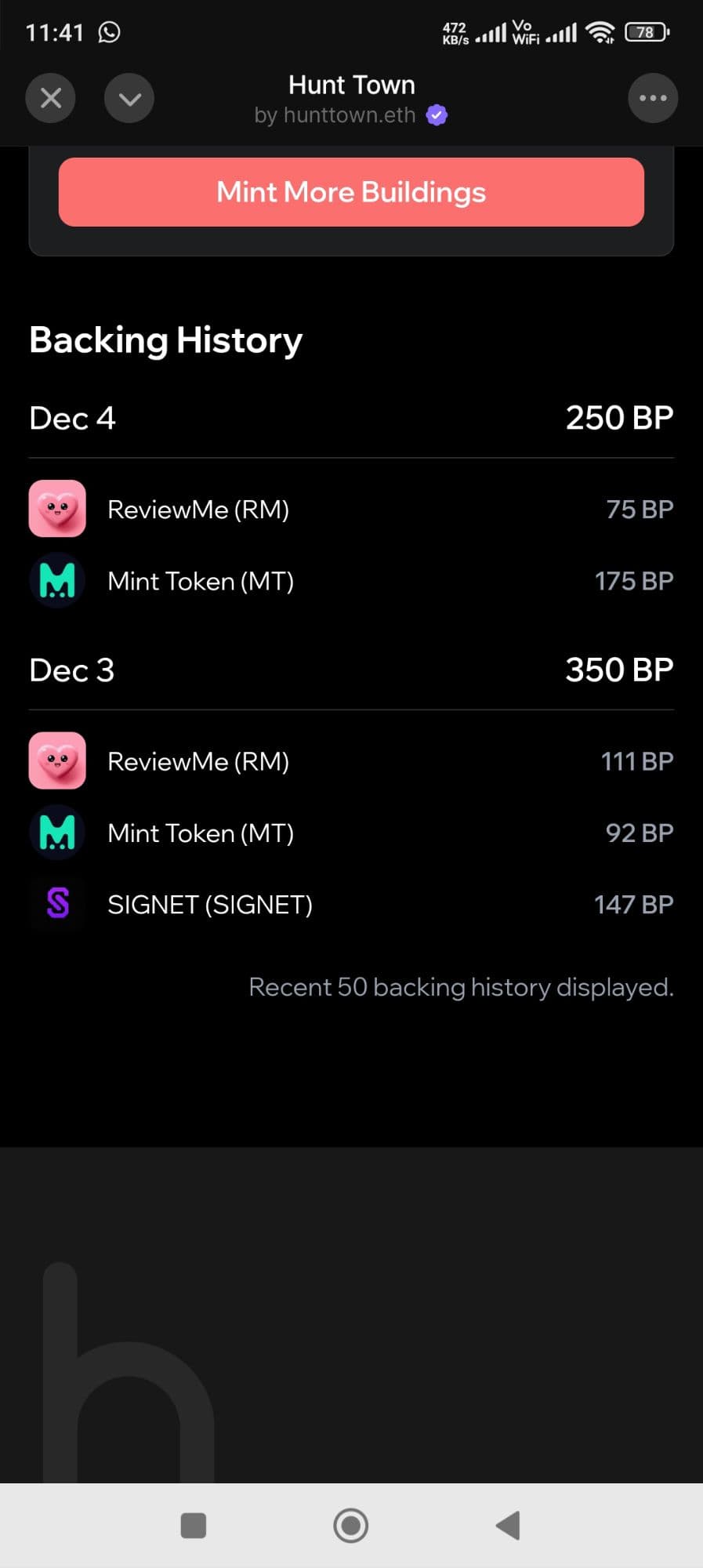The image size is (703, 1568).
Task: Open the three-dot overflow menu
Action: (x=652, y=98)
